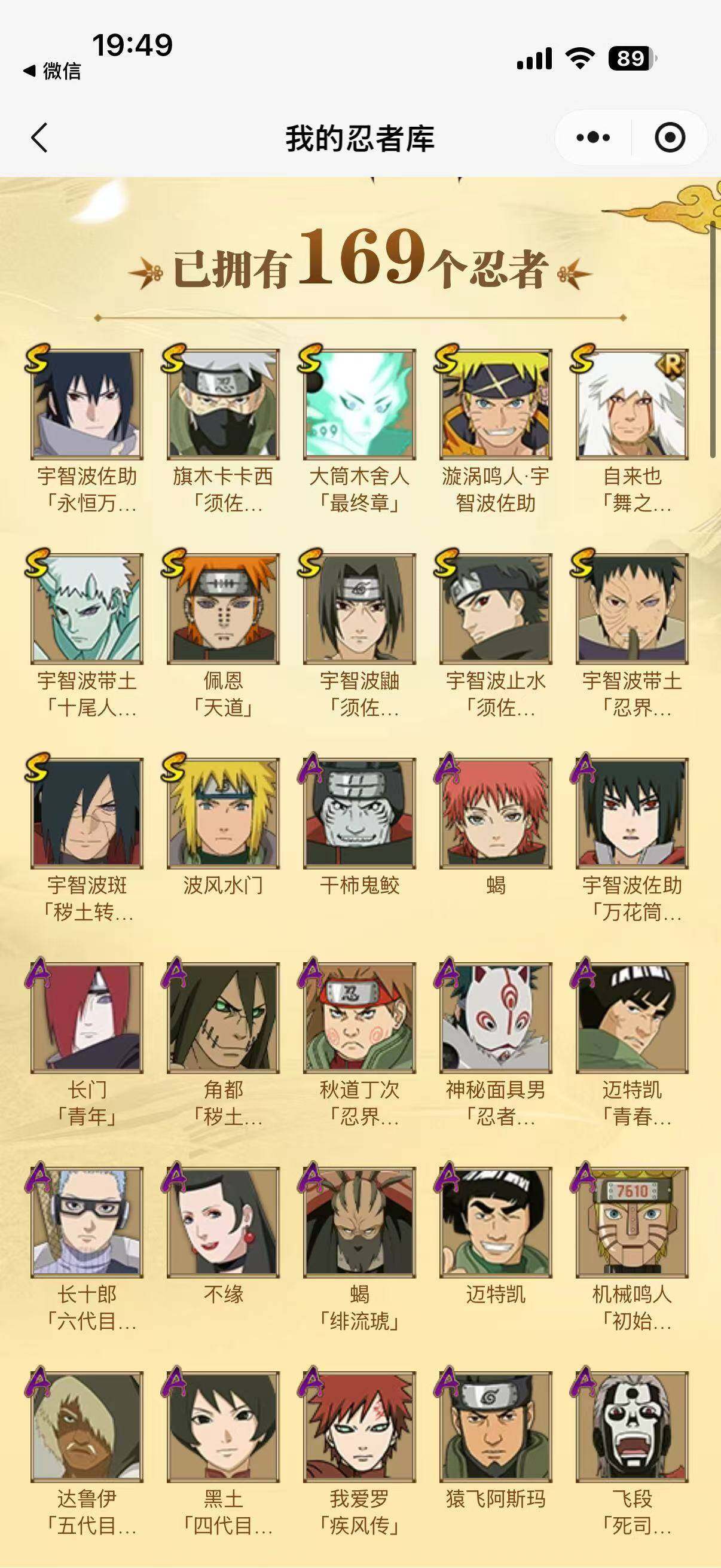Return to 微信 via status bar link
Viewport: 721px width, 1568px height.
tap(53, 71)
